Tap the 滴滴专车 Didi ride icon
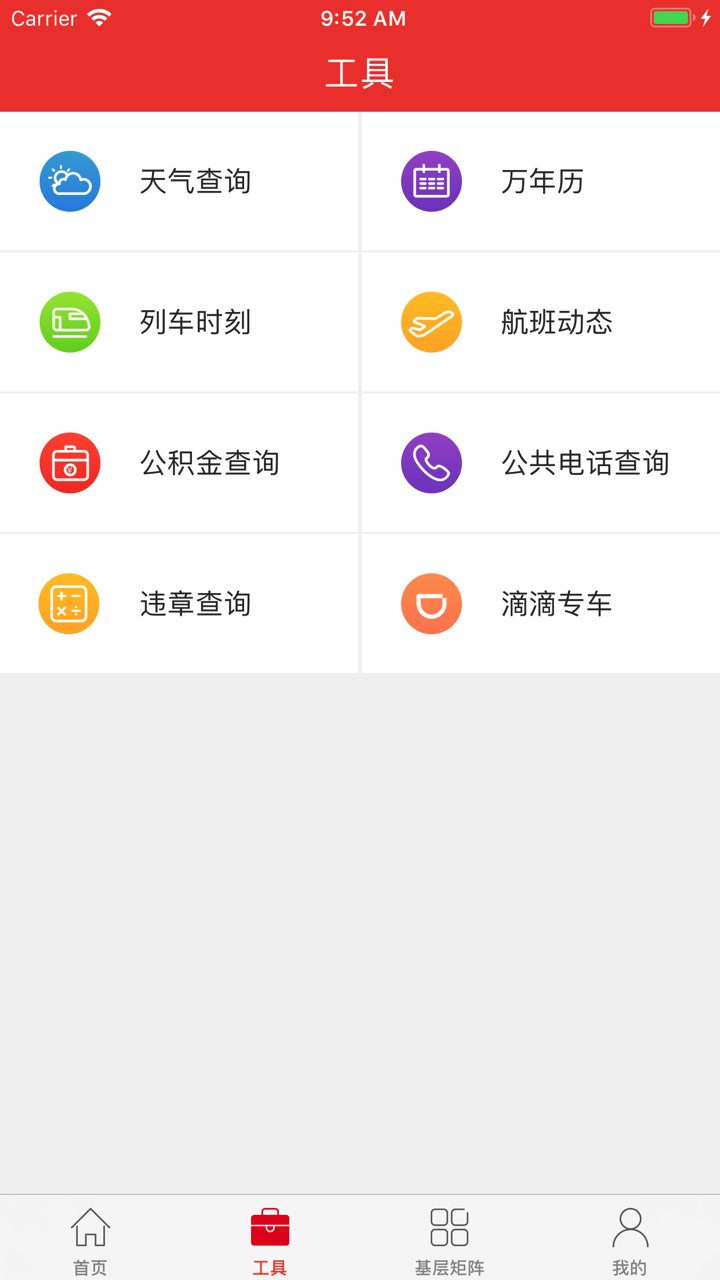This screenshot has height=1280, width=720. (431, 604)
